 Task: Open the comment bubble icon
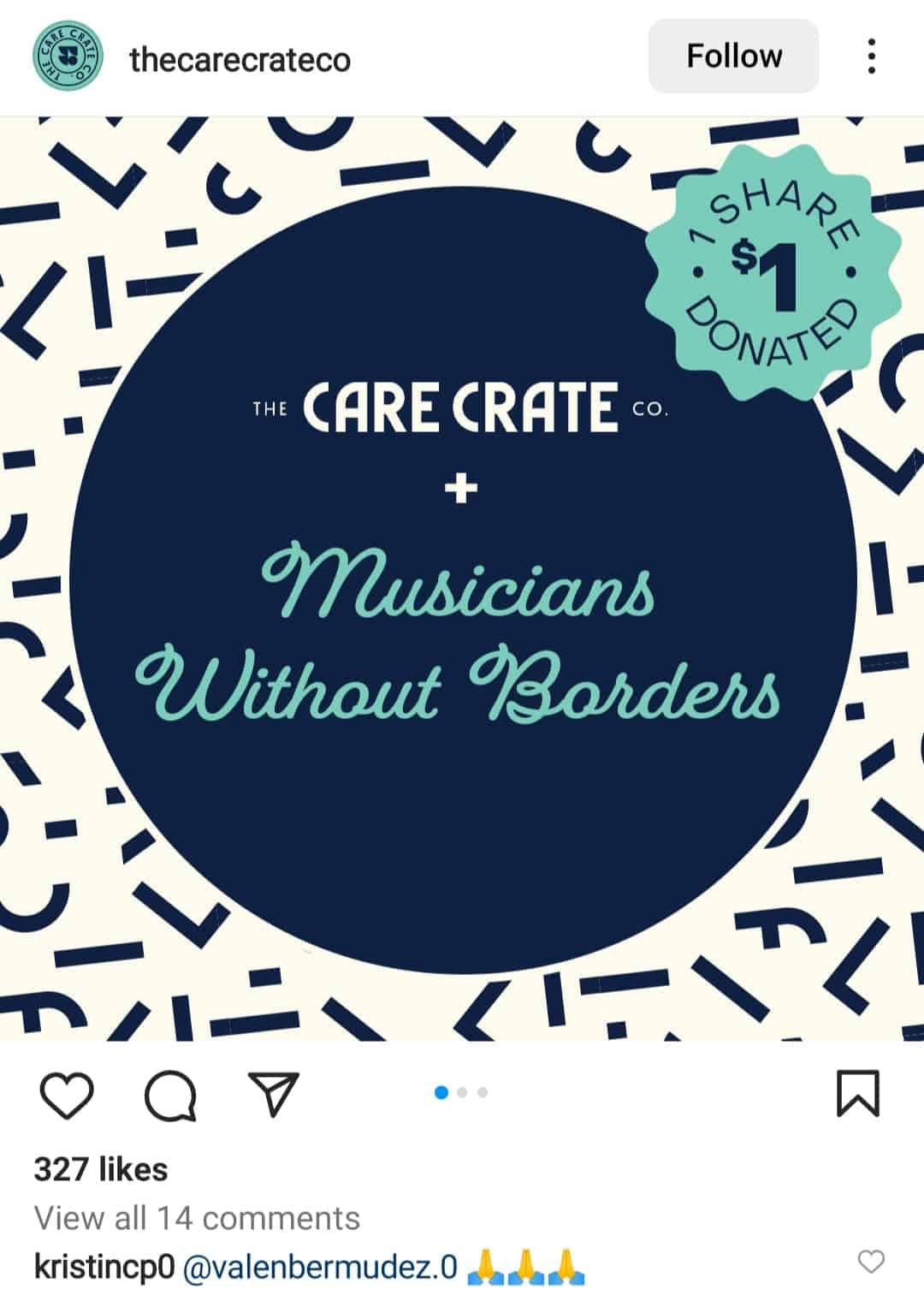170,1095
